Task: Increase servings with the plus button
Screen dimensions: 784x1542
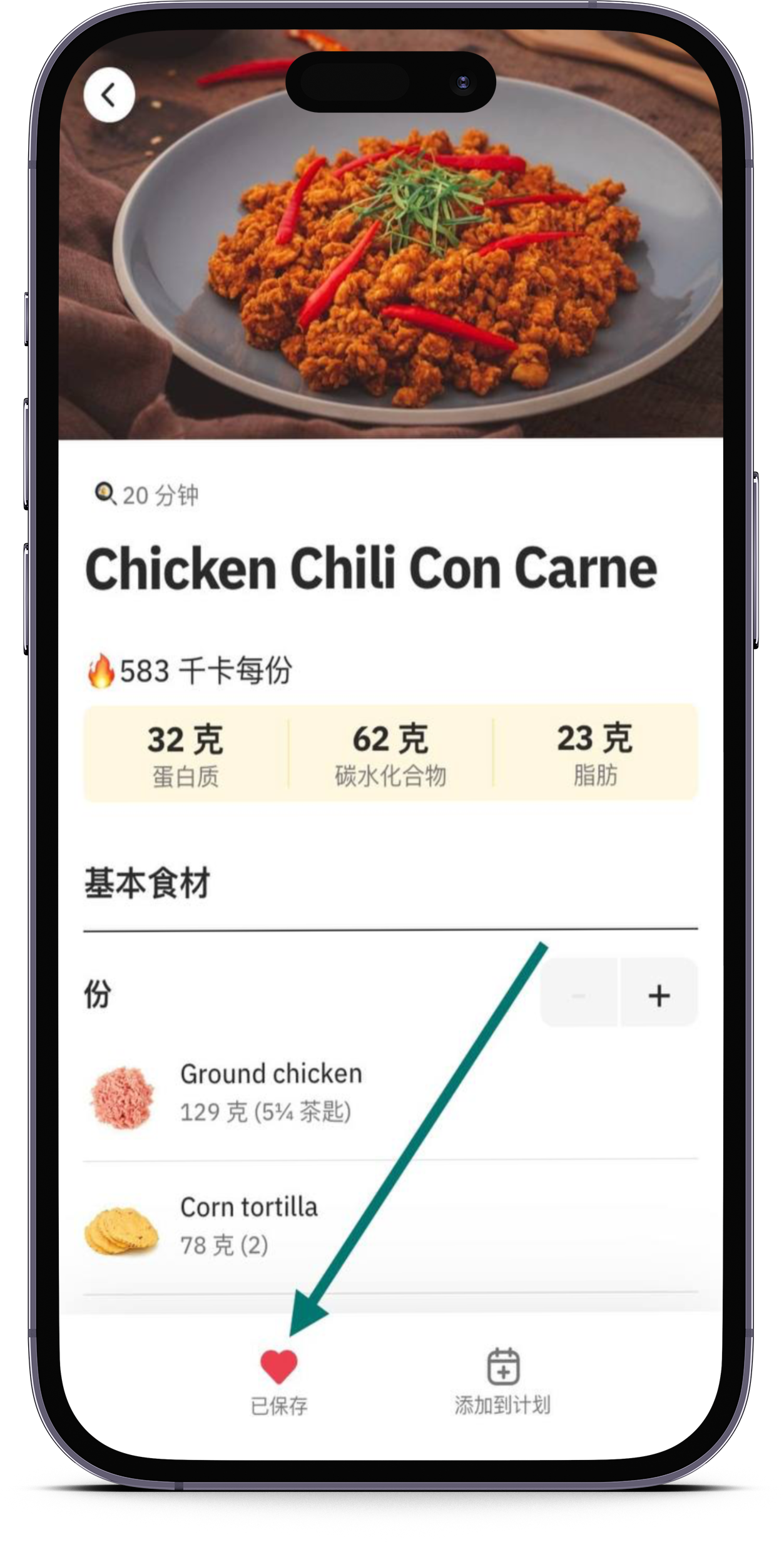Action: (x=659, y=995)
